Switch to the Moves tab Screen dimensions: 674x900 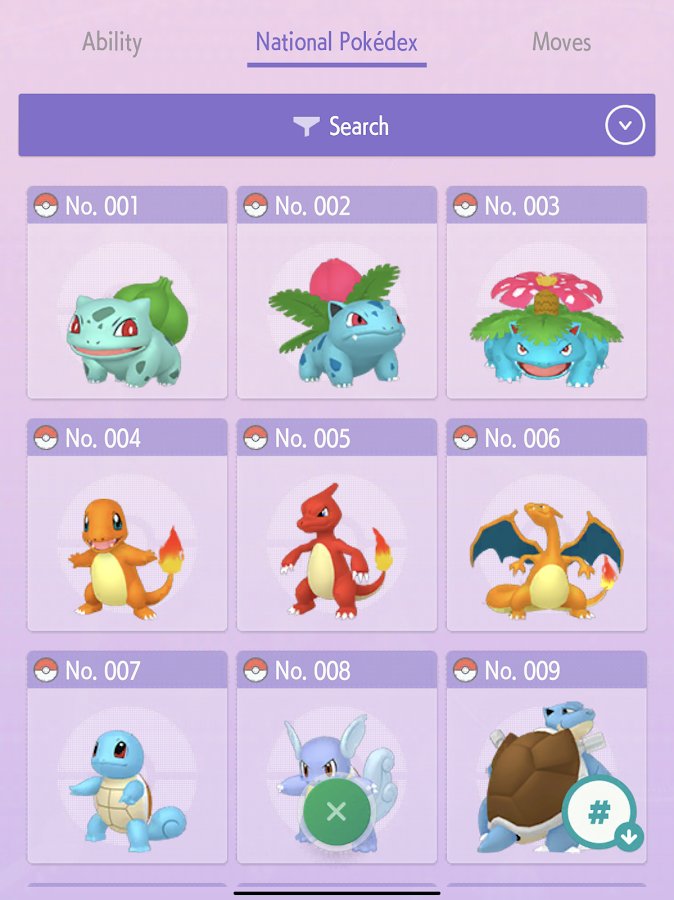(561, 42)
